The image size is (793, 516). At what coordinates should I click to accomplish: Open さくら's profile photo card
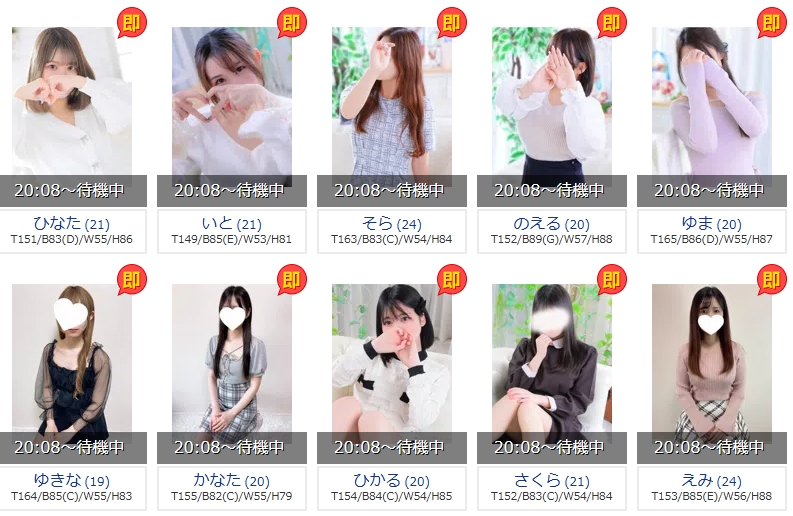click(551, 362)
